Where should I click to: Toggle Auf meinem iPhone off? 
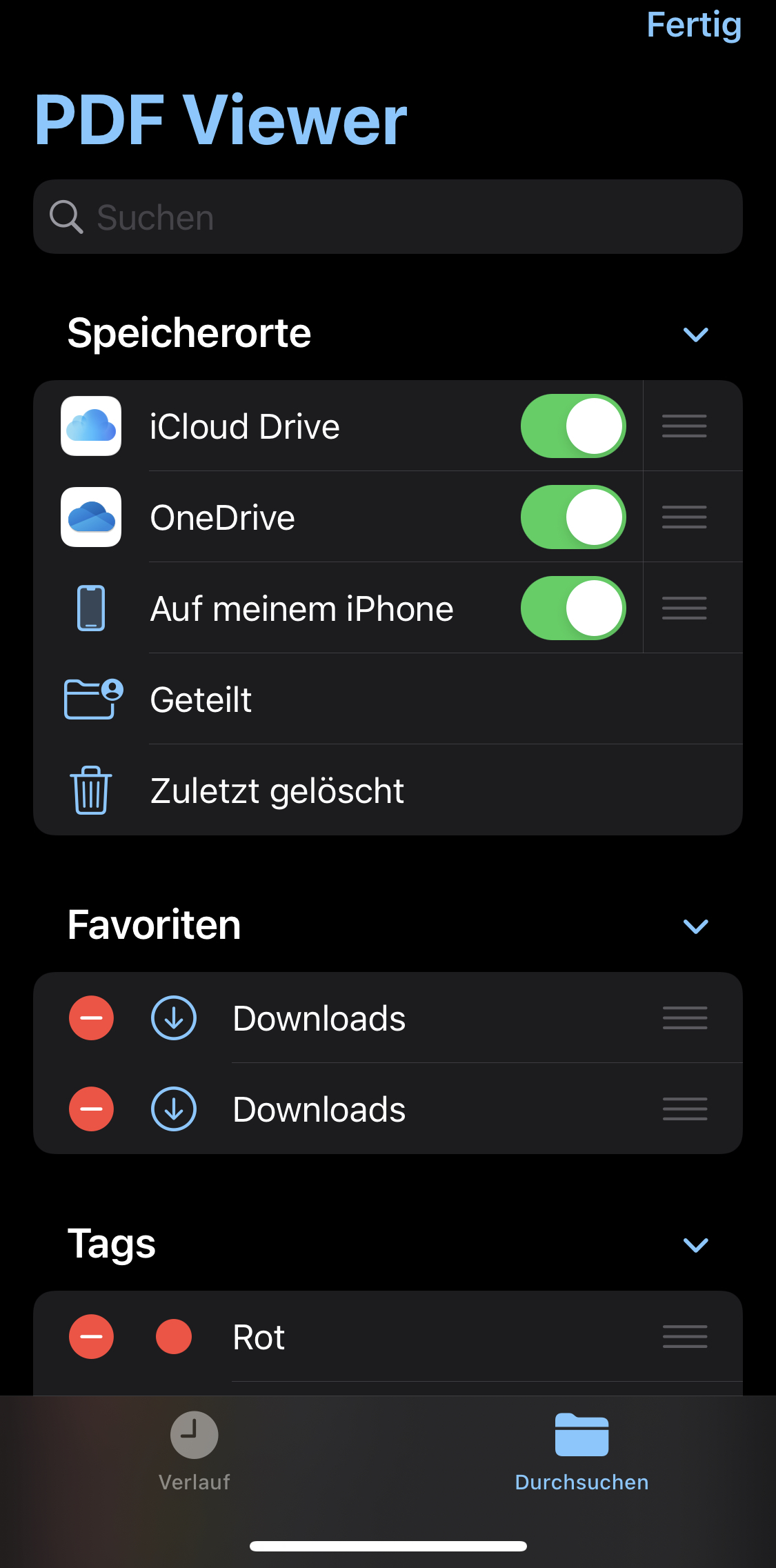(573, 608)
